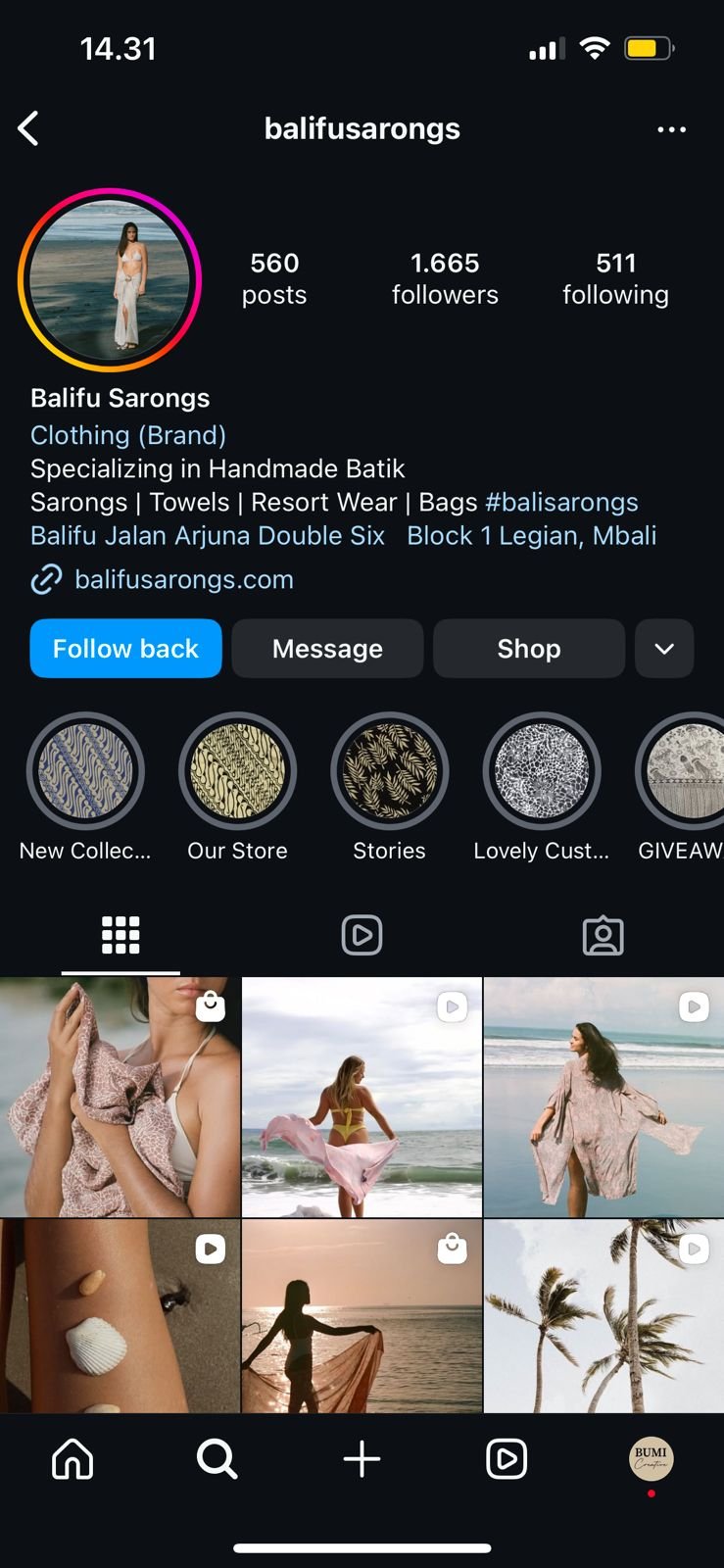Image resolution: width=724 pixels, height=1568 pixels.
Task: Open the 511 following list
Action: tap(615, 278)
